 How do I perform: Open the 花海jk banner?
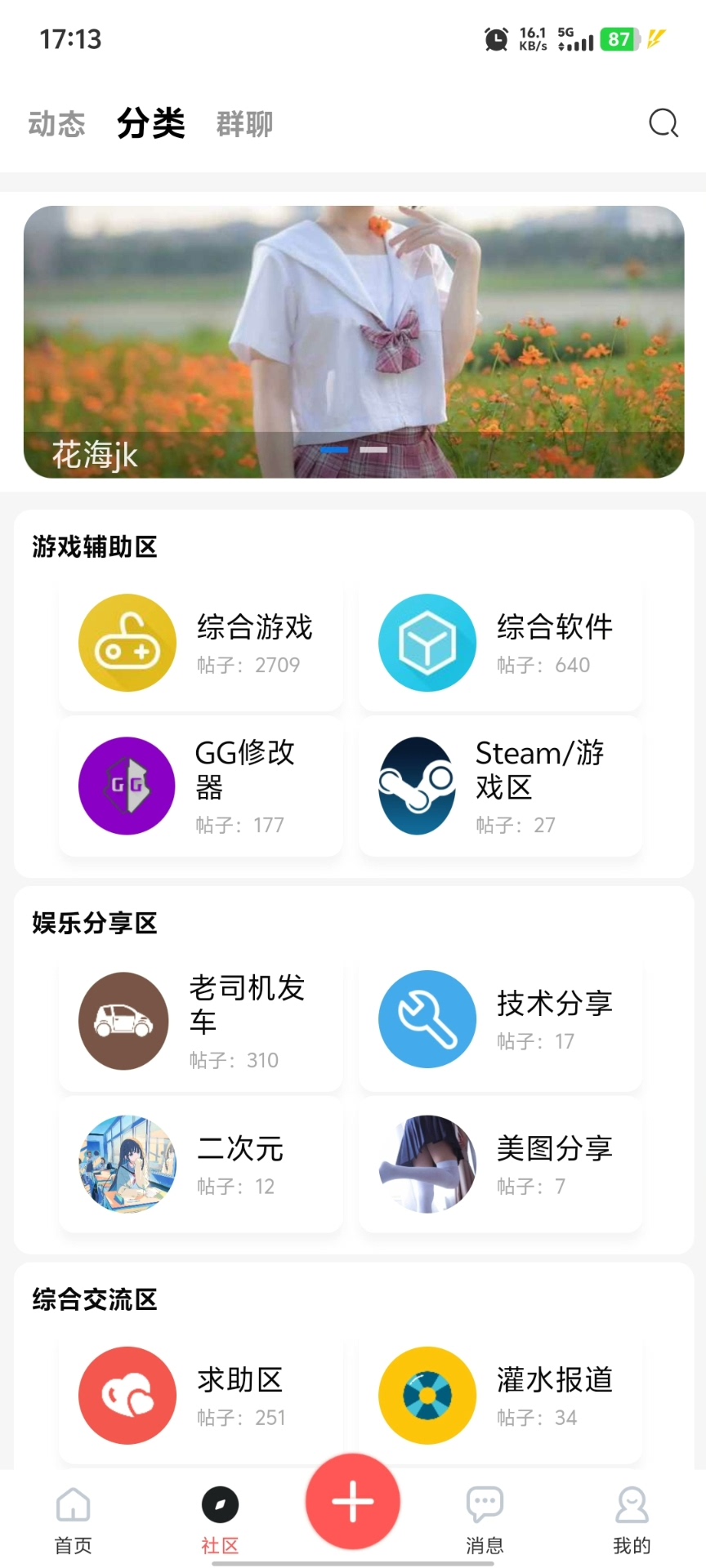353,341
